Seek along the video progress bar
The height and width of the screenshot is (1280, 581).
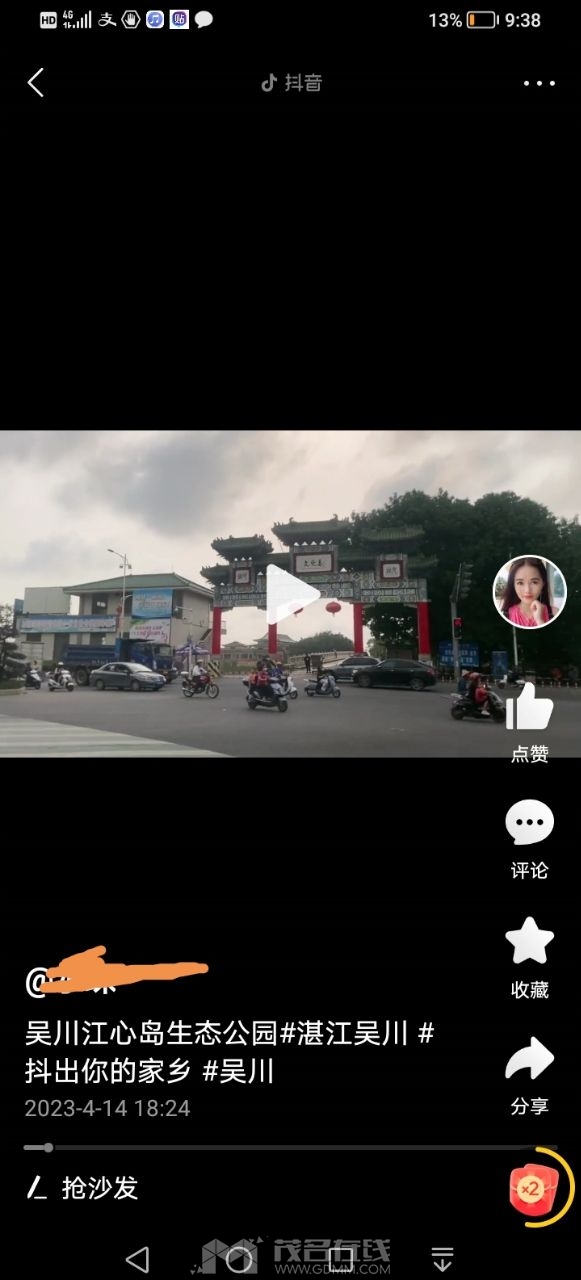tap(290, 1147)
